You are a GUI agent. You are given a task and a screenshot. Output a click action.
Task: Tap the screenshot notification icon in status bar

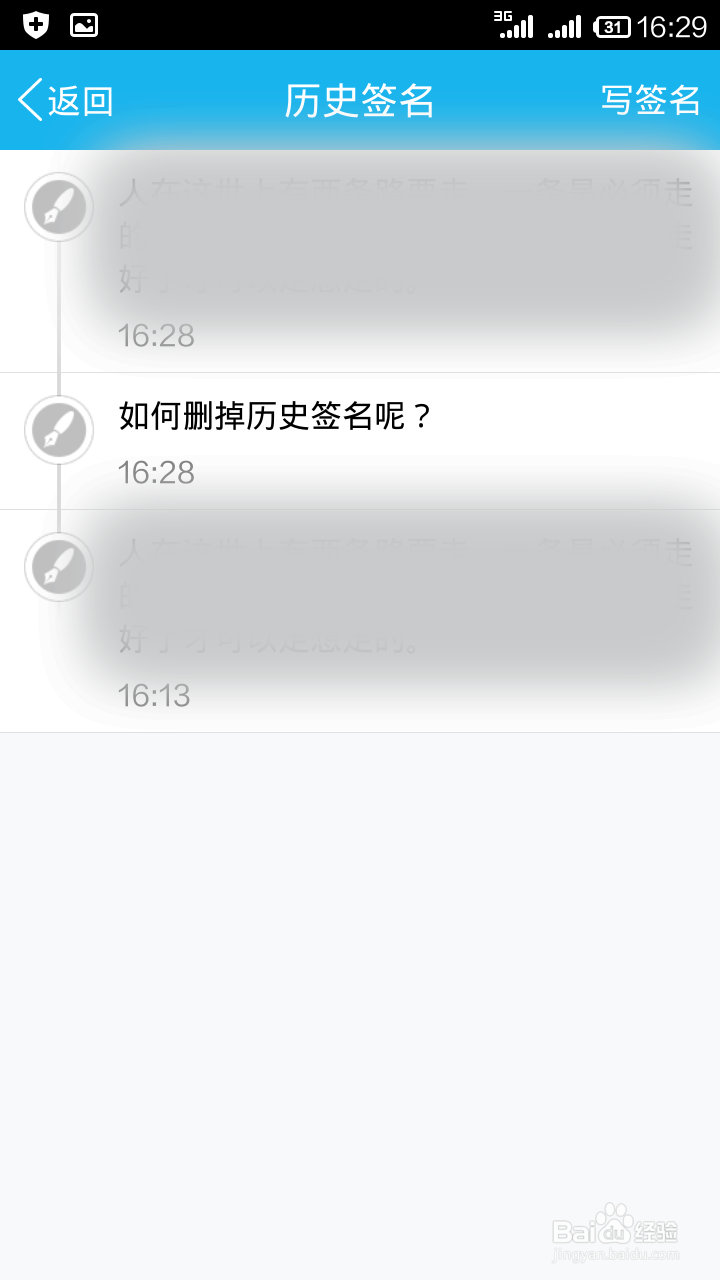84,22
